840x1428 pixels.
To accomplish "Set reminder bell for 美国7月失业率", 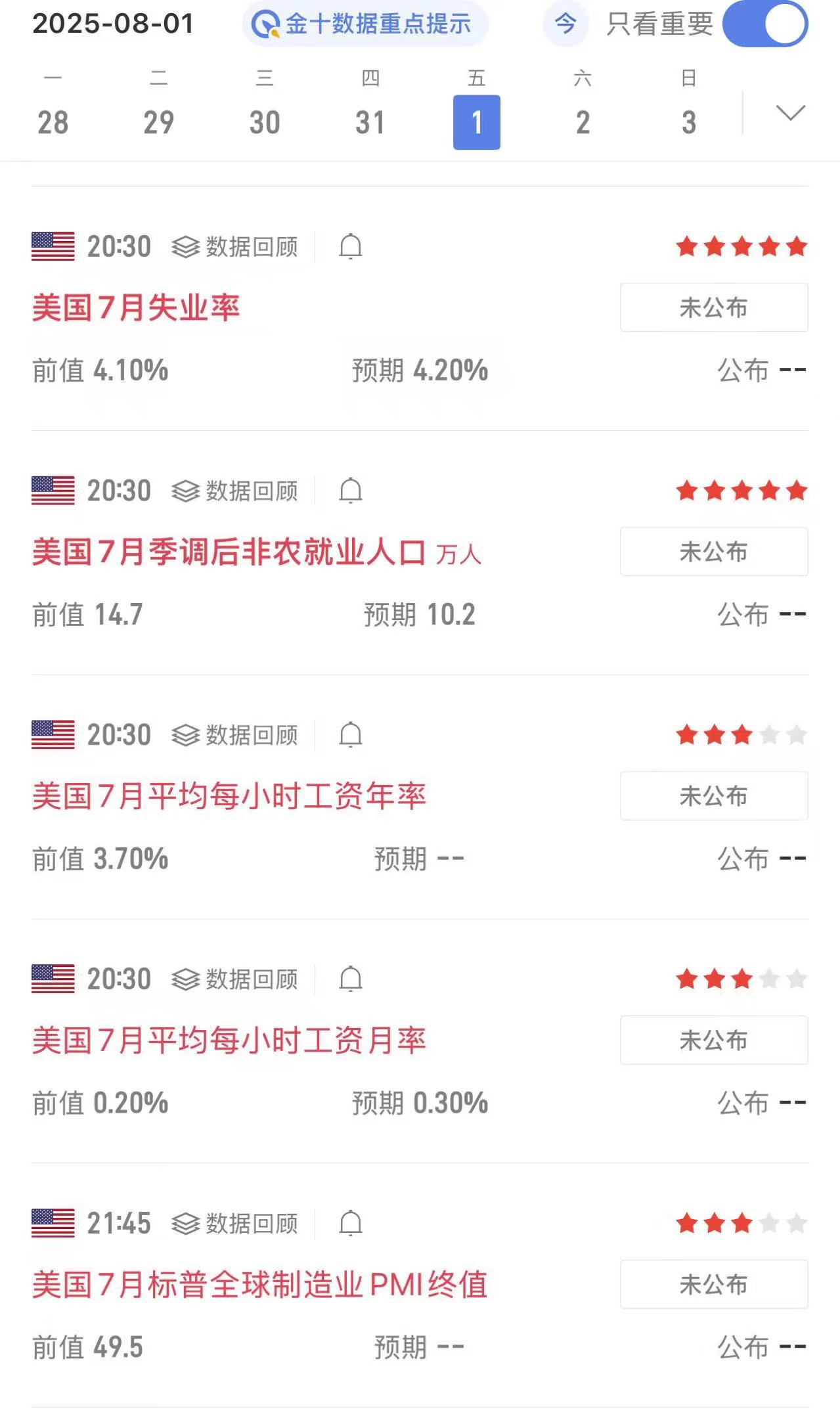I will click(x=351, y=247).
